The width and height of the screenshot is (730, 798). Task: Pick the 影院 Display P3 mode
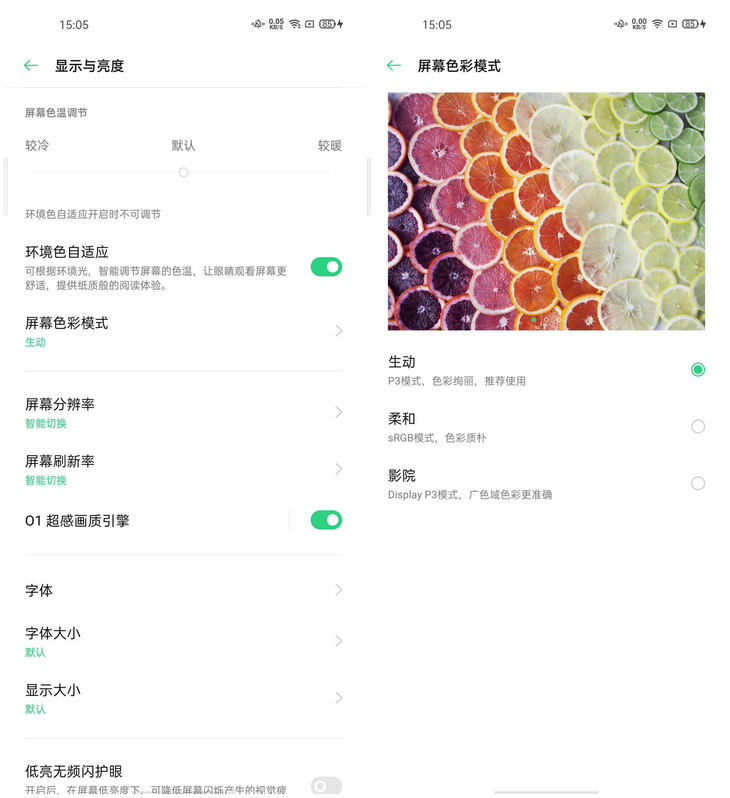tap(697, 484)
